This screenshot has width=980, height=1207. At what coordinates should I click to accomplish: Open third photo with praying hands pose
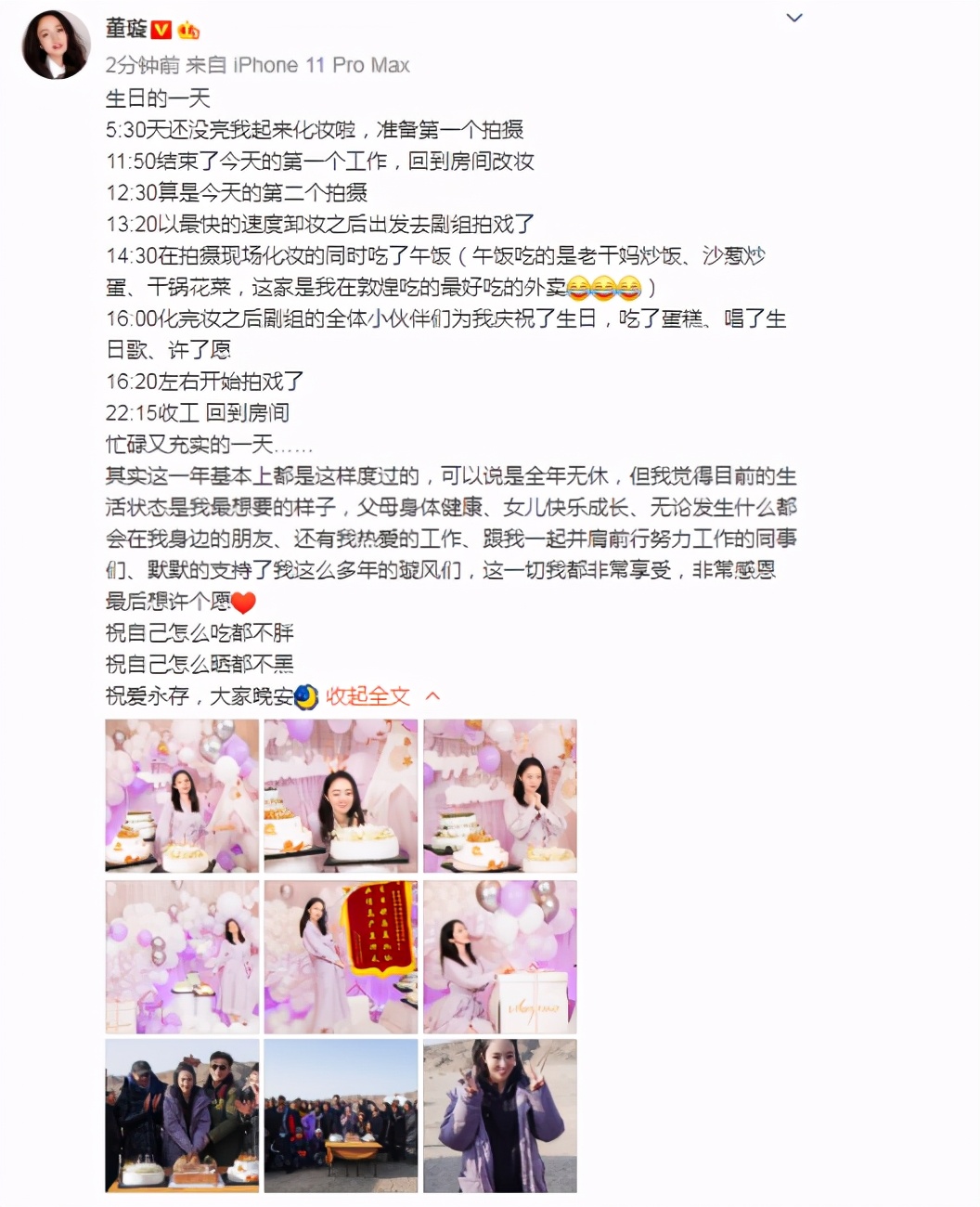coord(500,796)
